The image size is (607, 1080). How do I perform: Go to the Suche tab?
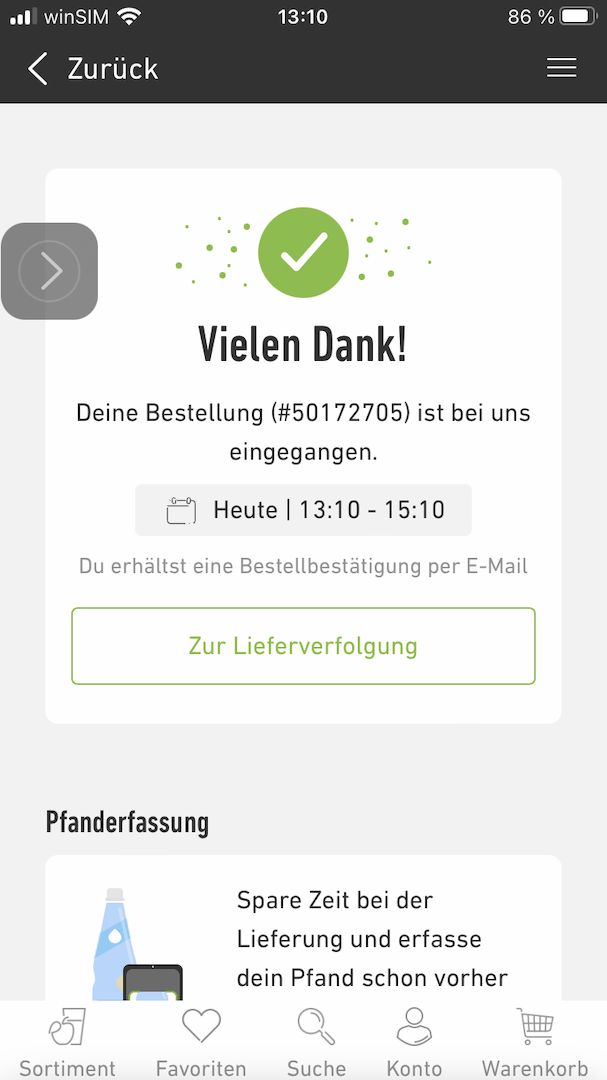point(316,1041)
